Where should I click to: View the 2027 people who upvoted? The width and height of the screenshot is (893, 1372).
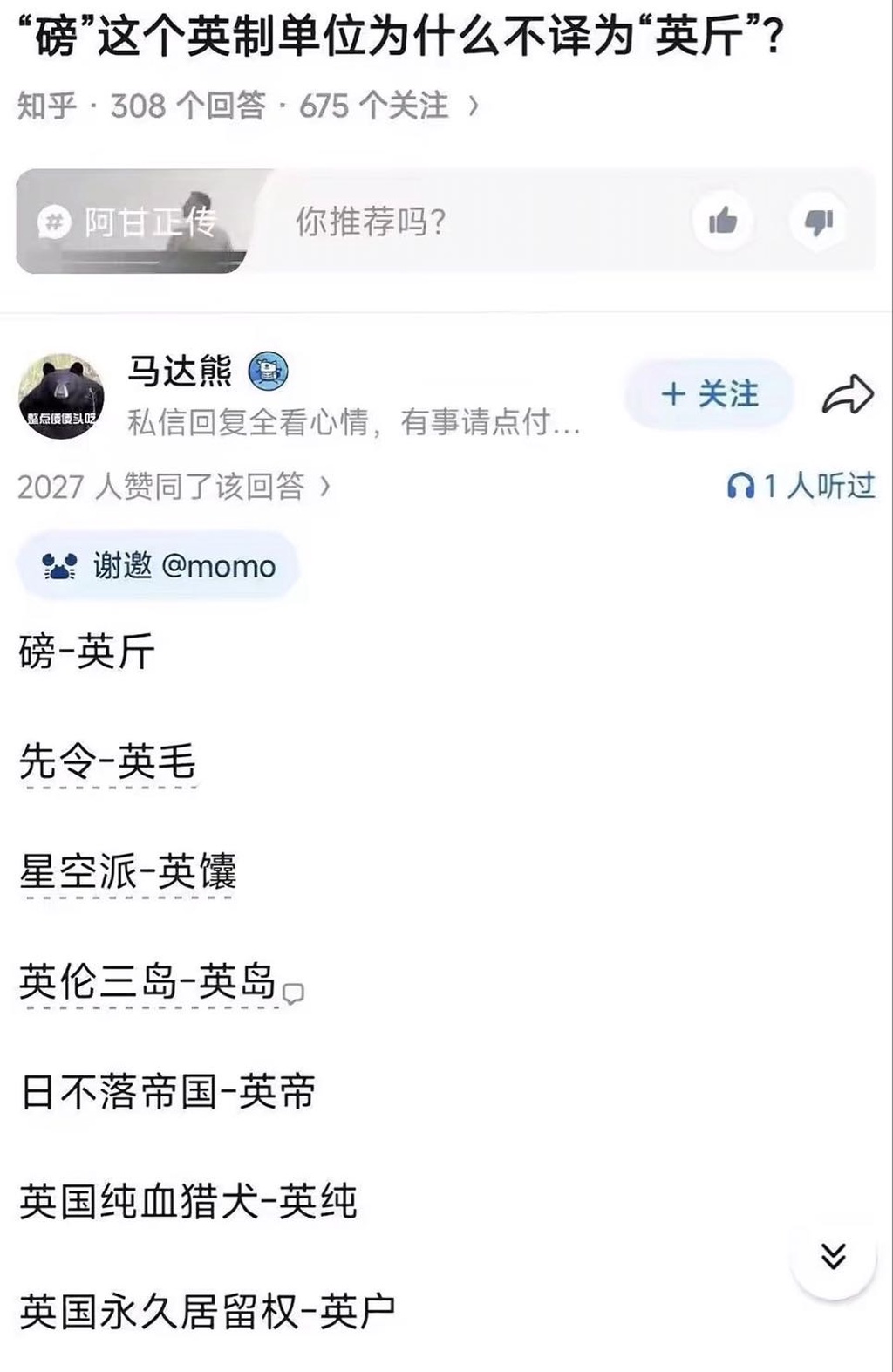point(174,486)
